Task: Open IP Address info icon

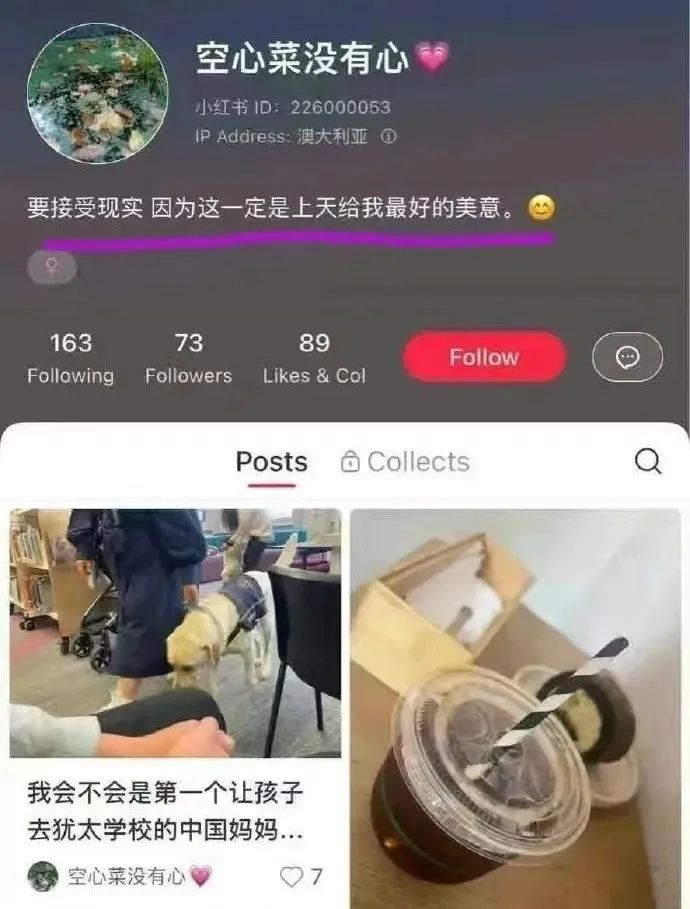Action: tap(390, 137)
